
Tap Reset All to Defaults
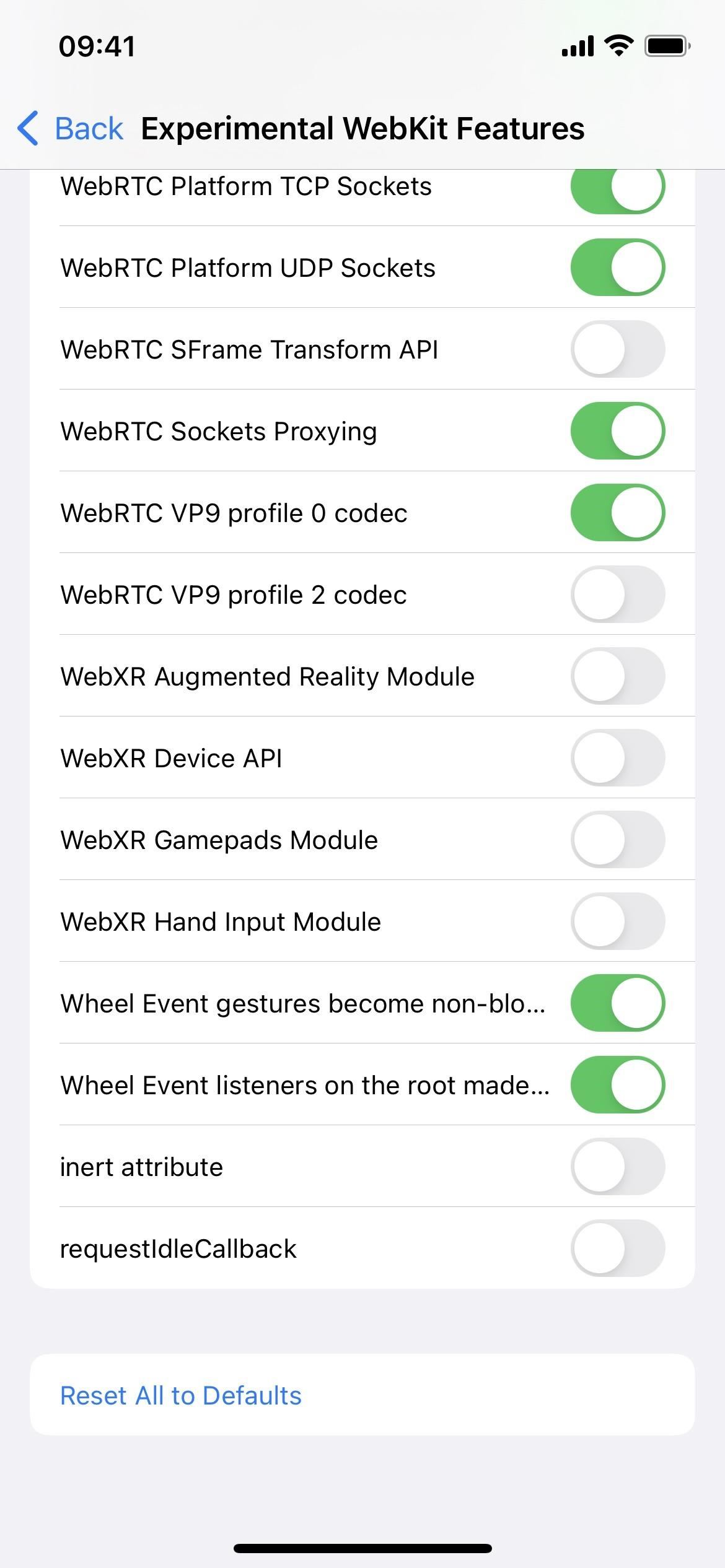tap(180, 1395)
